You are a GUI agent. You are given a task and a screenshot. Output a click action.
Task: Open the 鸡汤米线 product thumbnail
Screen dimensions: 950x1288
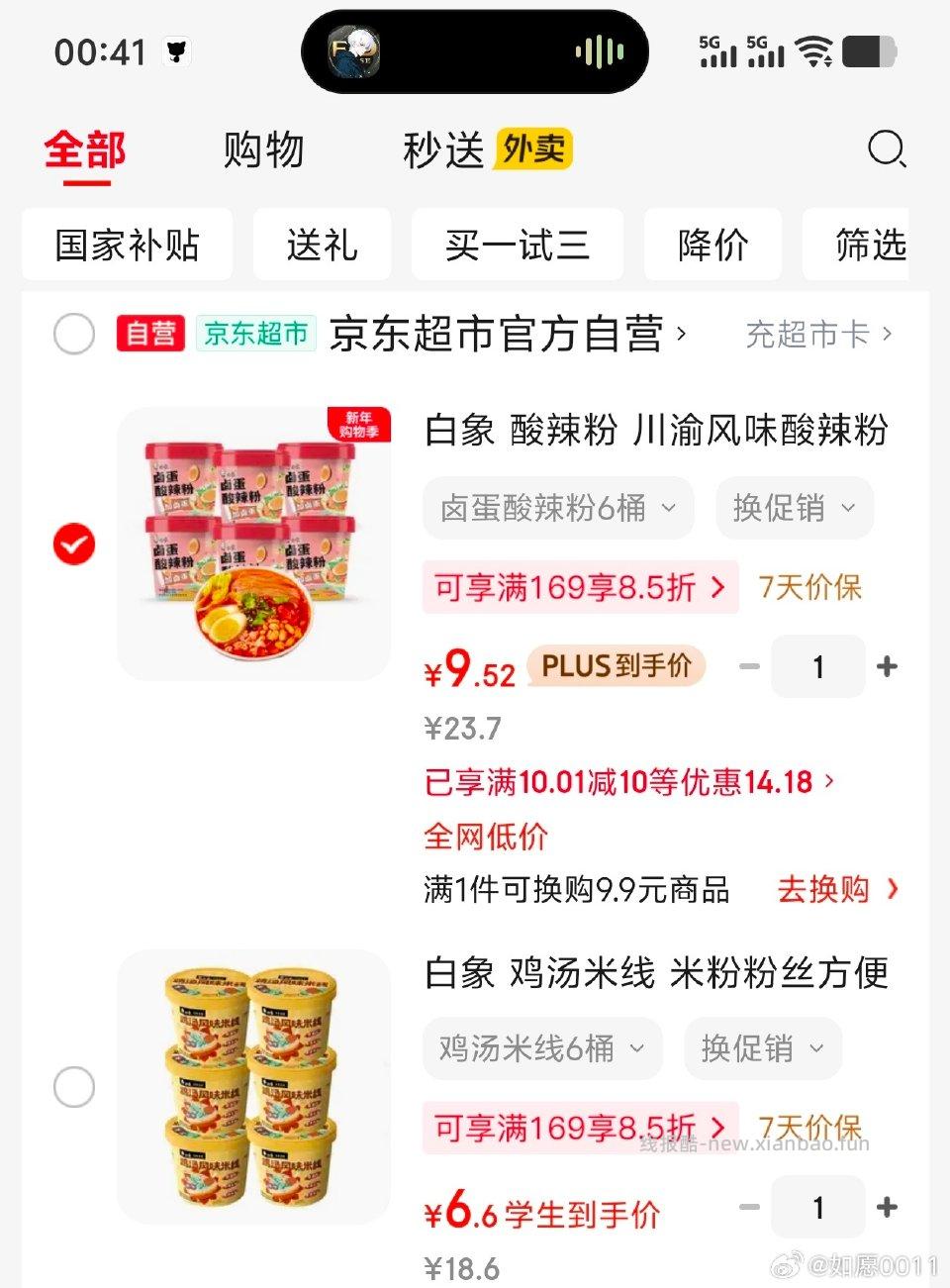(x=253, y=1087)
